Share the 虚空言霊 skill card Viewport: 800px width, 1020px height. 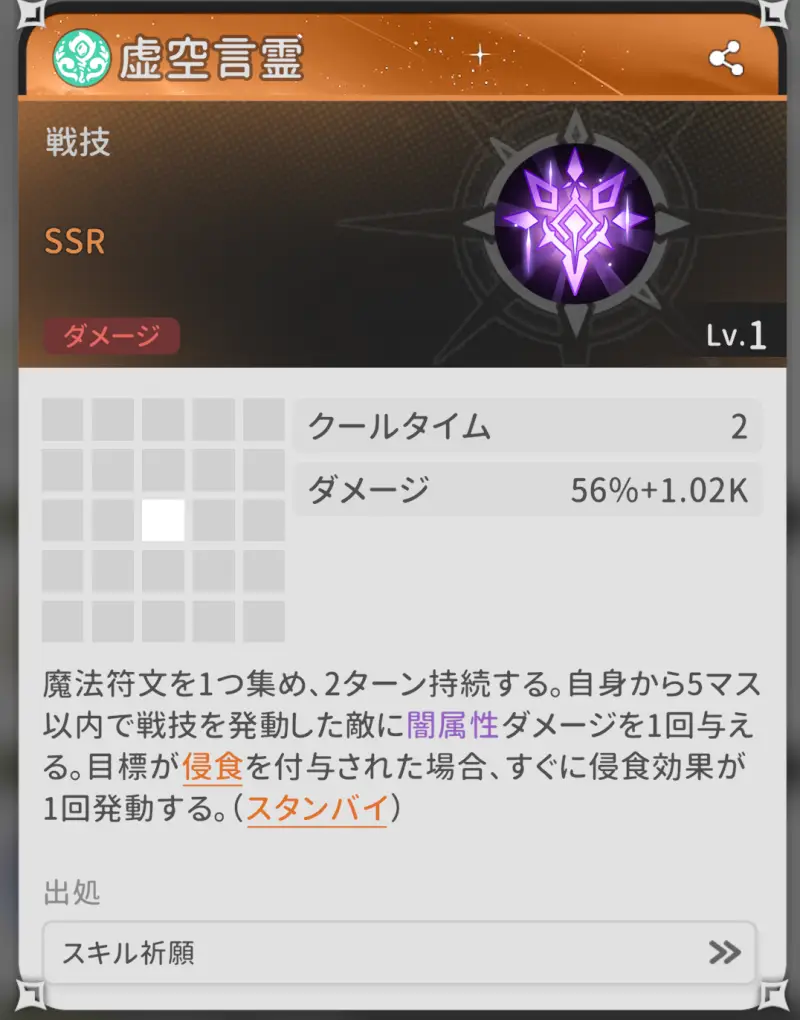726,60
